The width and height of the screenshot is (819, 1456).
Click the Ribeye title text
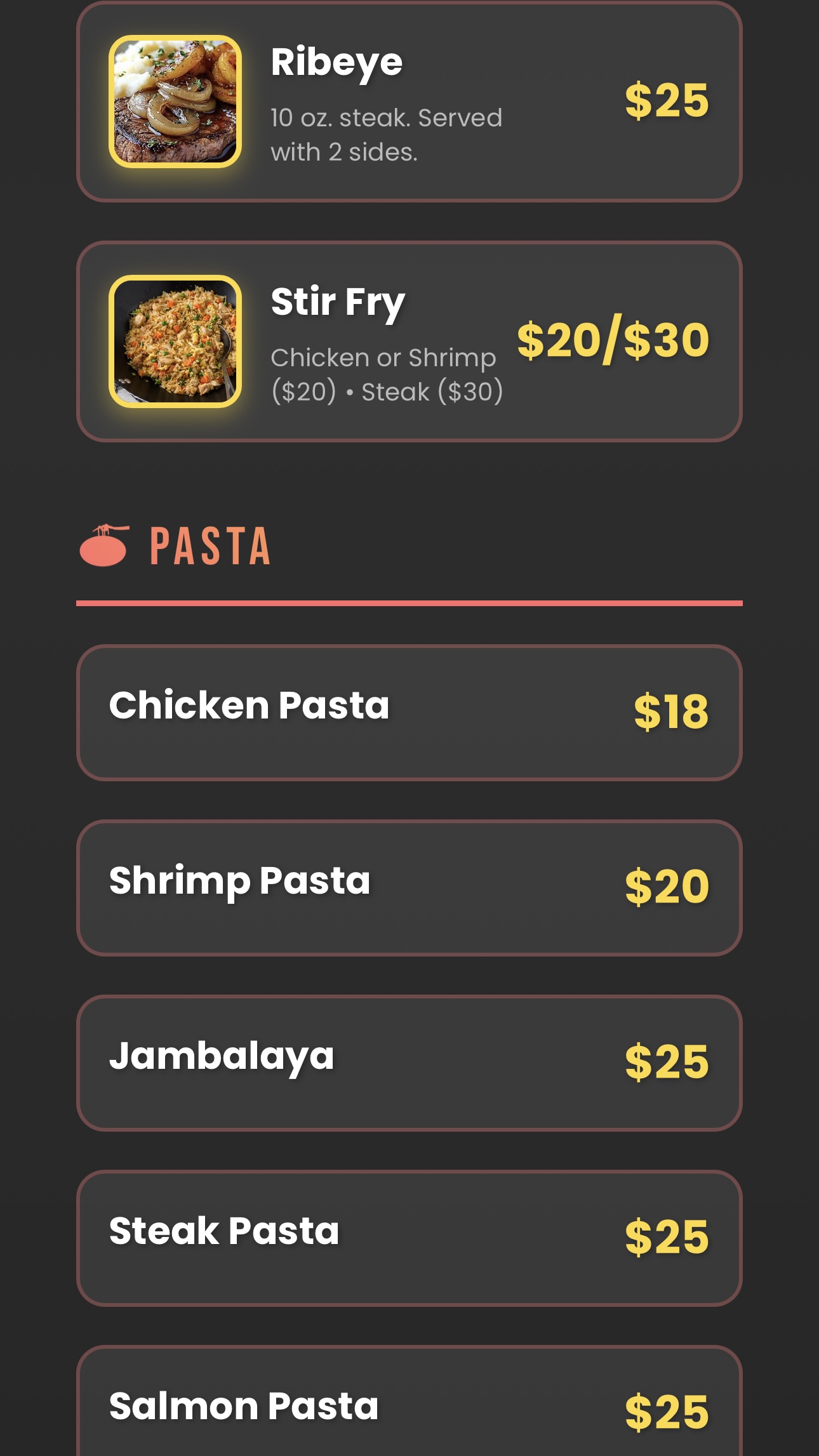tap(337, 62)
